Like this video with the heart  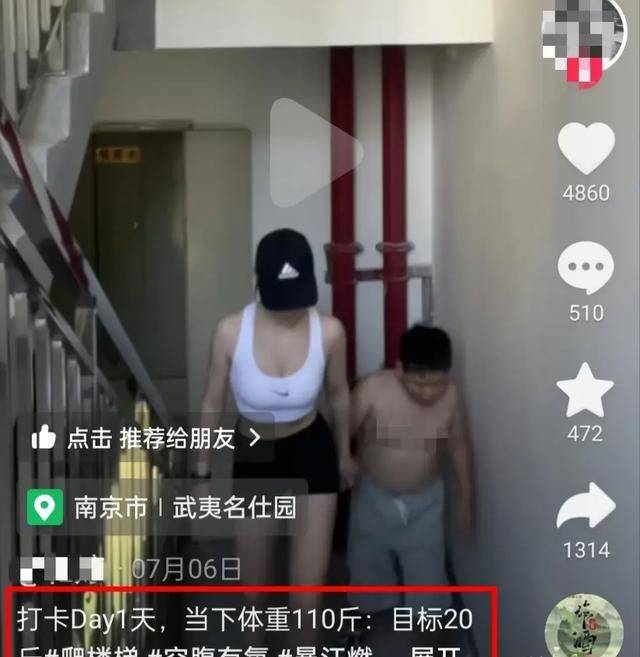586,148
